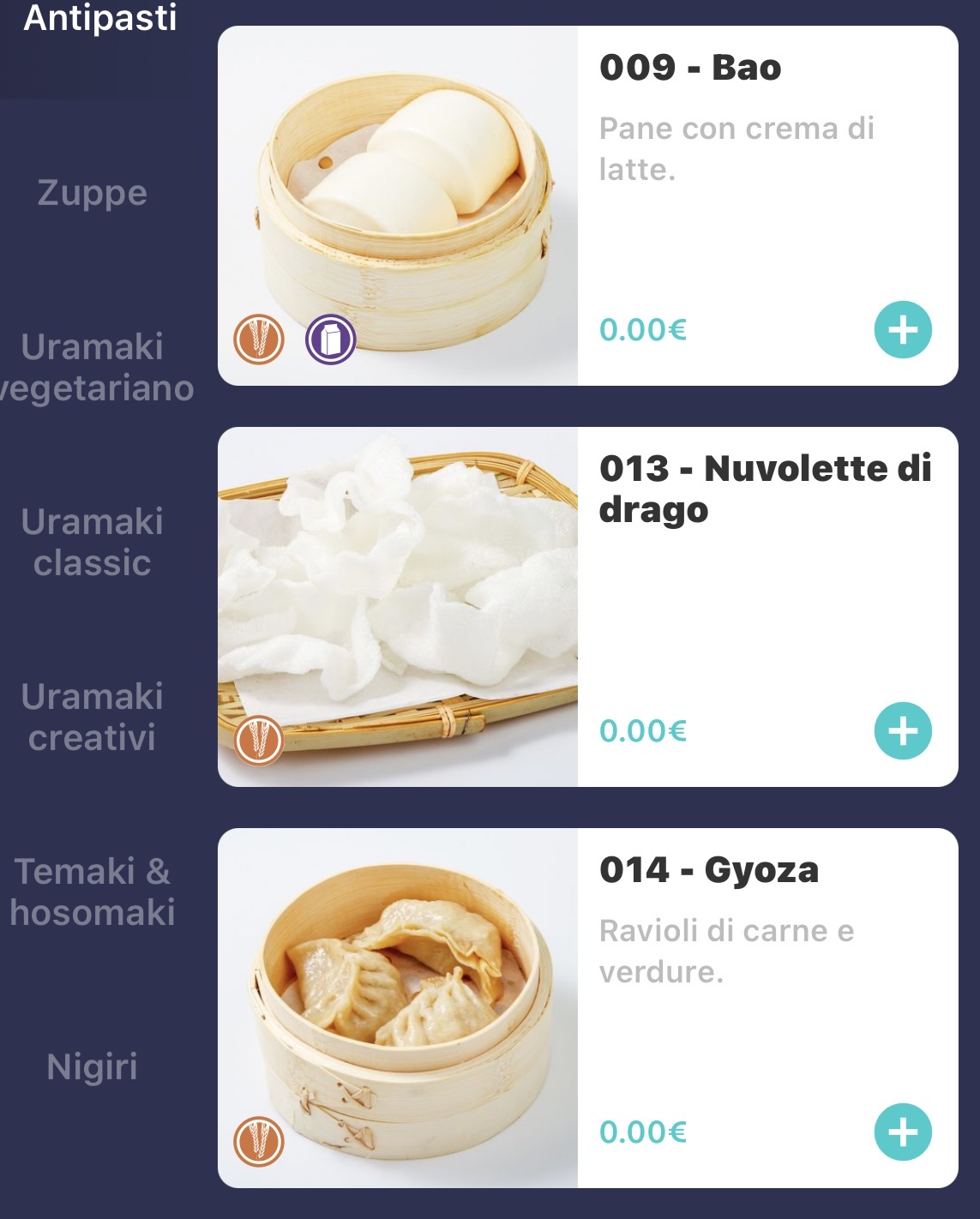
Task: Open Temaki & hosomaki category
Action: (93, 892)
